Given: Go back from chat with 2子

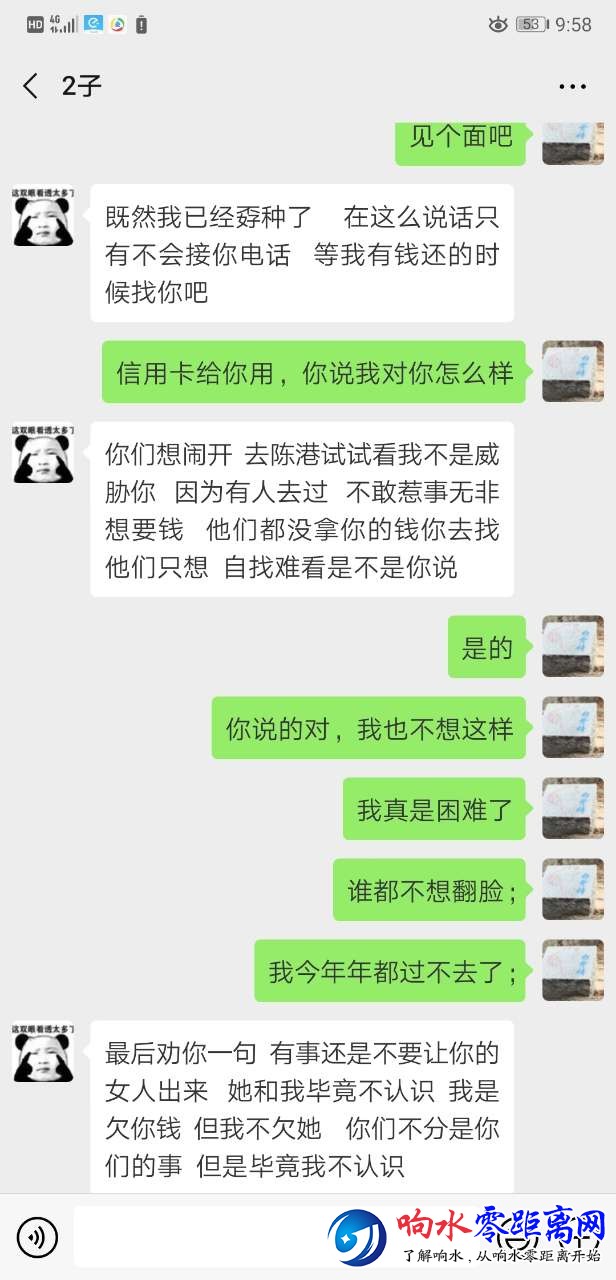Looking at the screenshot, I should coord(30,86).
